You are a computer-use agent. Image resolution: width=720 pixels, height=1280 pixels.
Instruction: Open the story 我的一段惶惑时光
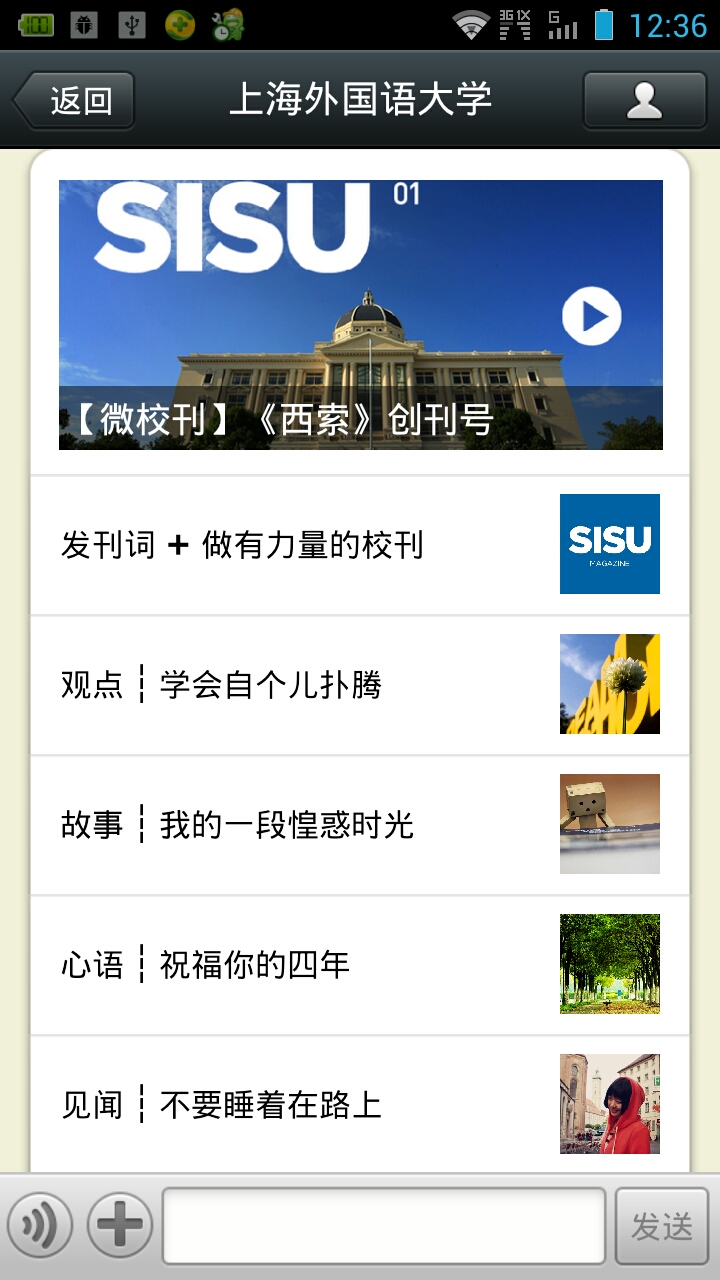360,825
